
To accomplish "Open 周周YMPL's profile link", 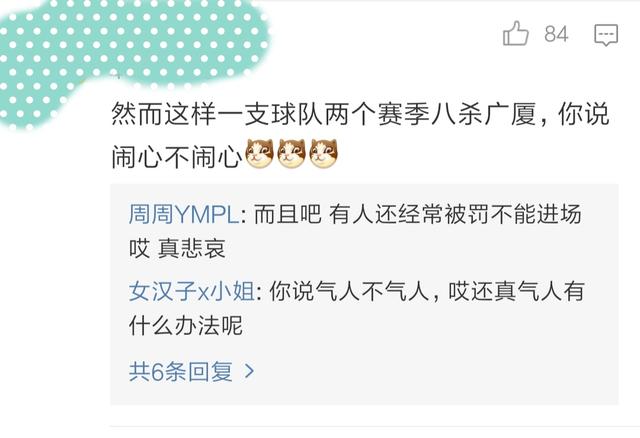I will click(182, 215).
